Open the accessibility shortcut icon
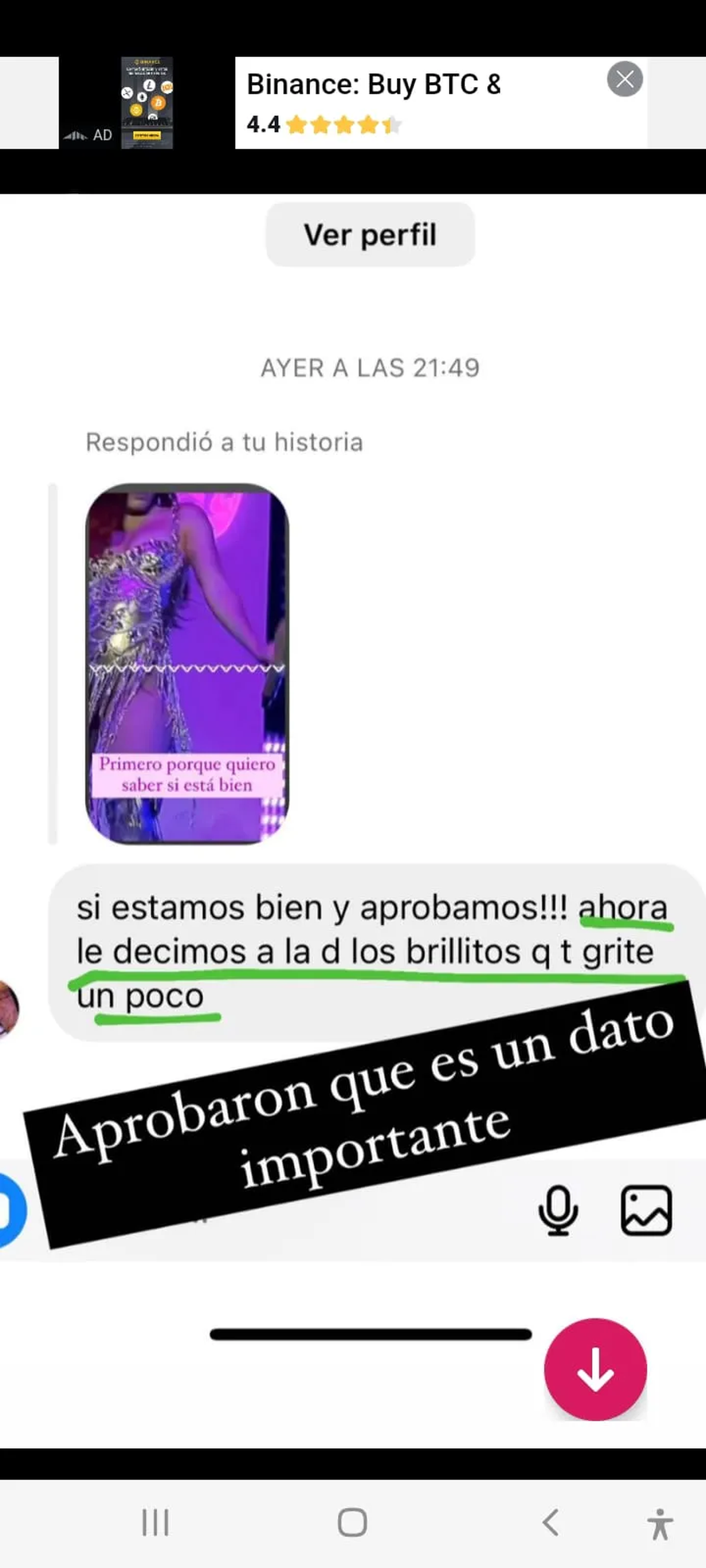Viewport: 706px width, 1568px height. (x=659, y=1523)
